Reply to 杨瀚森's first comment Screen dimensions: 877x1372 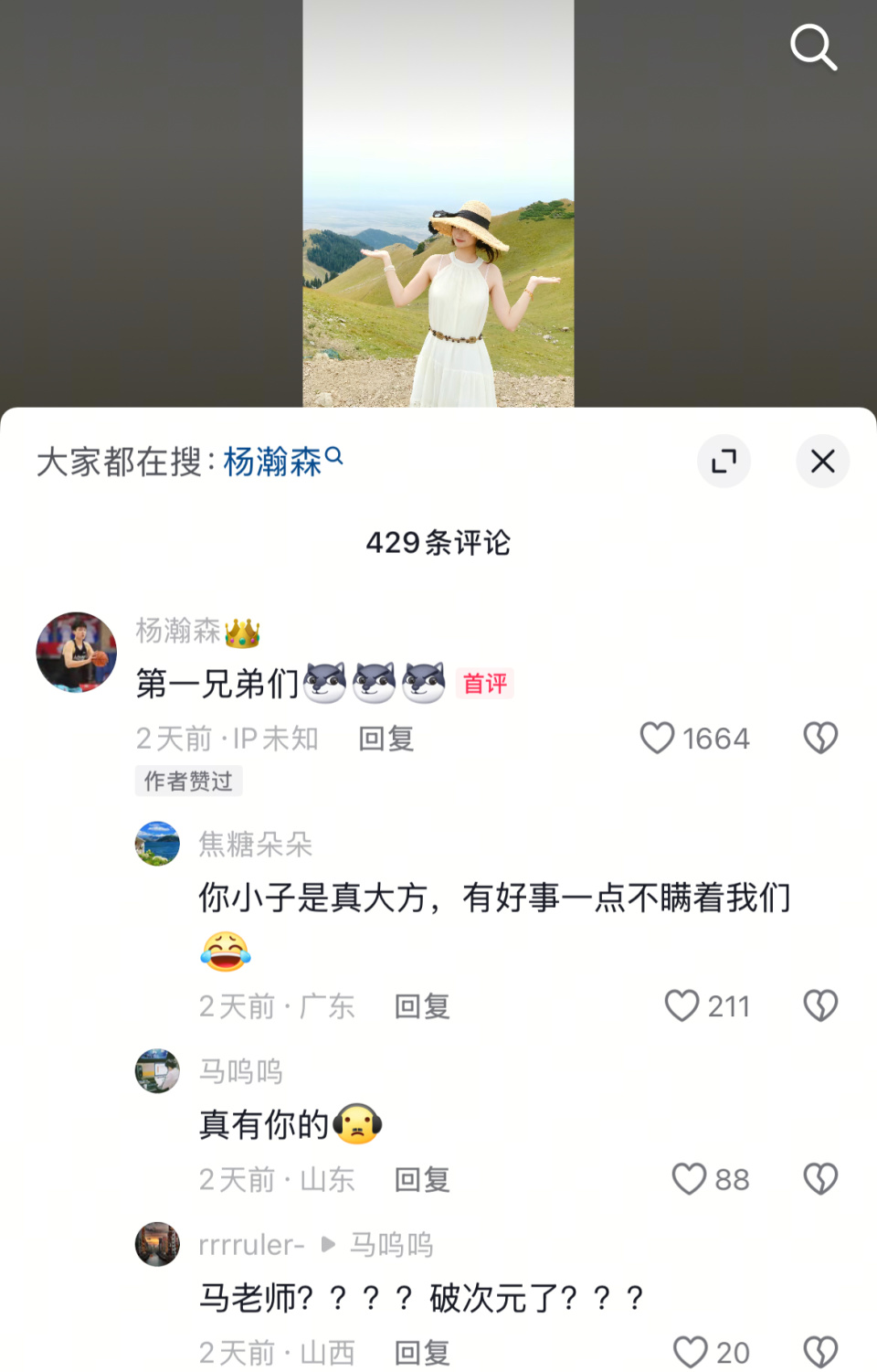[385, 739]
